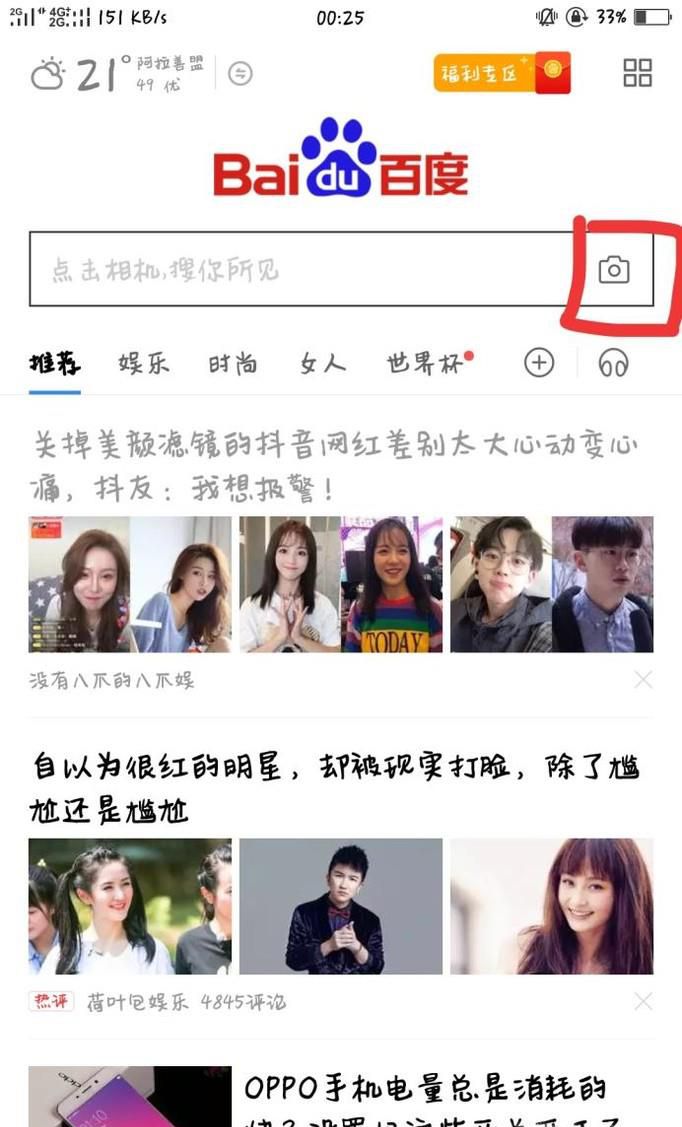This screenshot has height=1127, width=682.
Task: Tap the camera search icon
Action: [614, 269]
